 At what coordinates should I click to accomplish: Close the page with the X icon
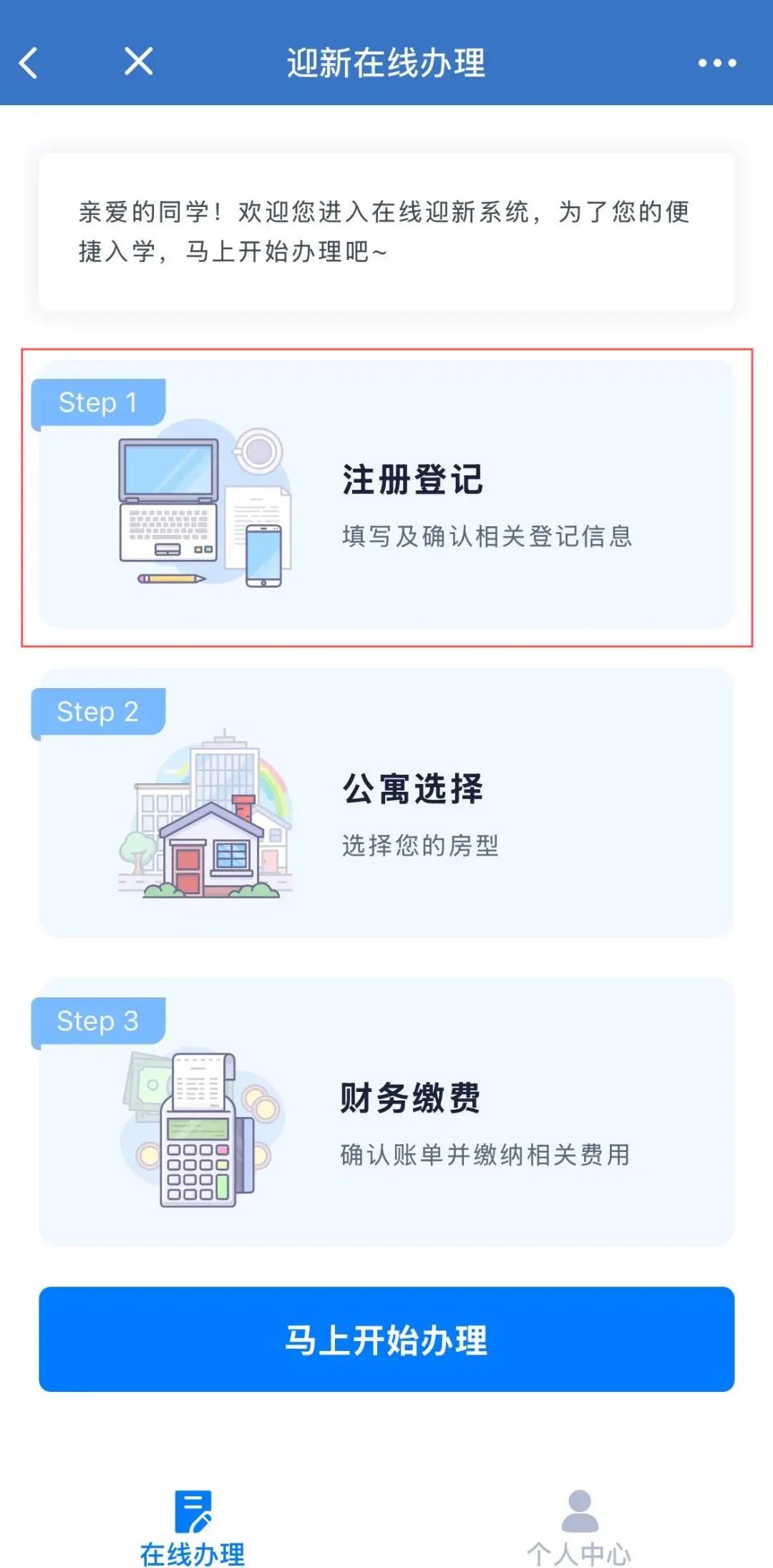[138, 62]
